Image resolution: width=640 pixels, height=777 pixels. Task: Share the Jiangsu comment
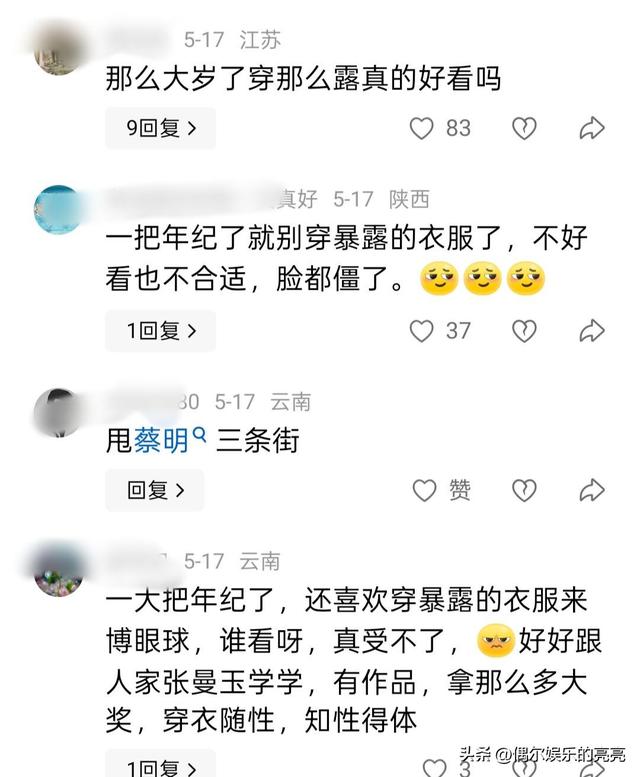click(x=592, y=128)
